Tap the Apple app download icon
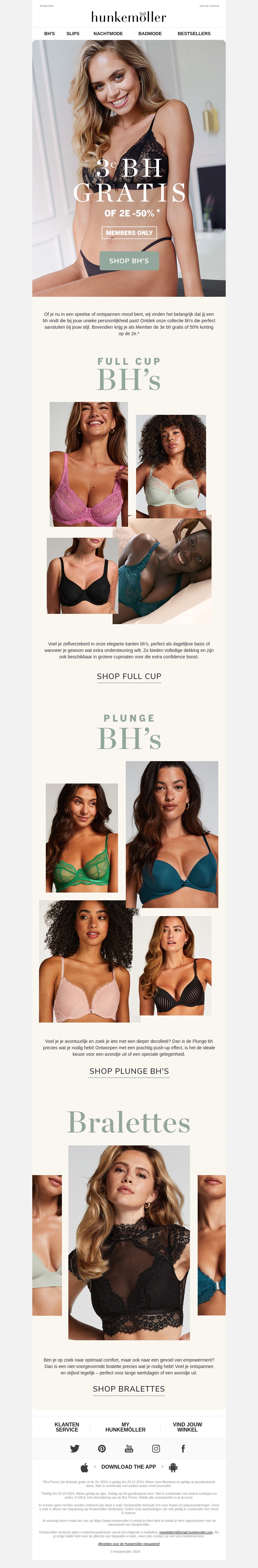 click(x=84, y=1468)
